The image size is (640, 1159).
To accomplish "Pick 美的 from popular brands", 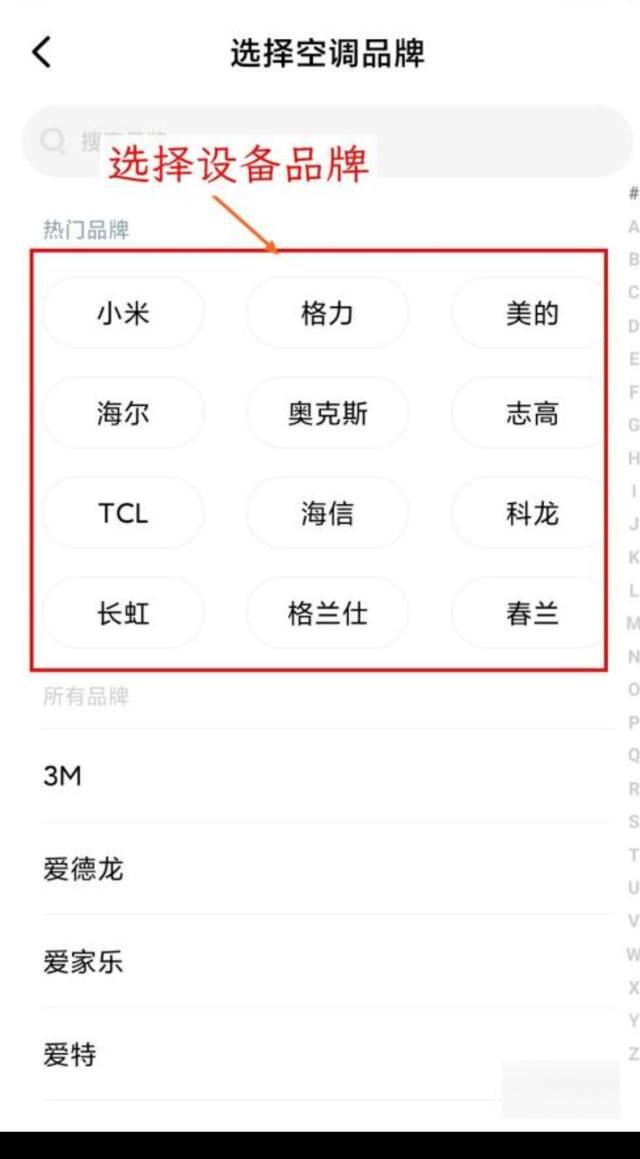I will (x=531, y=313).
